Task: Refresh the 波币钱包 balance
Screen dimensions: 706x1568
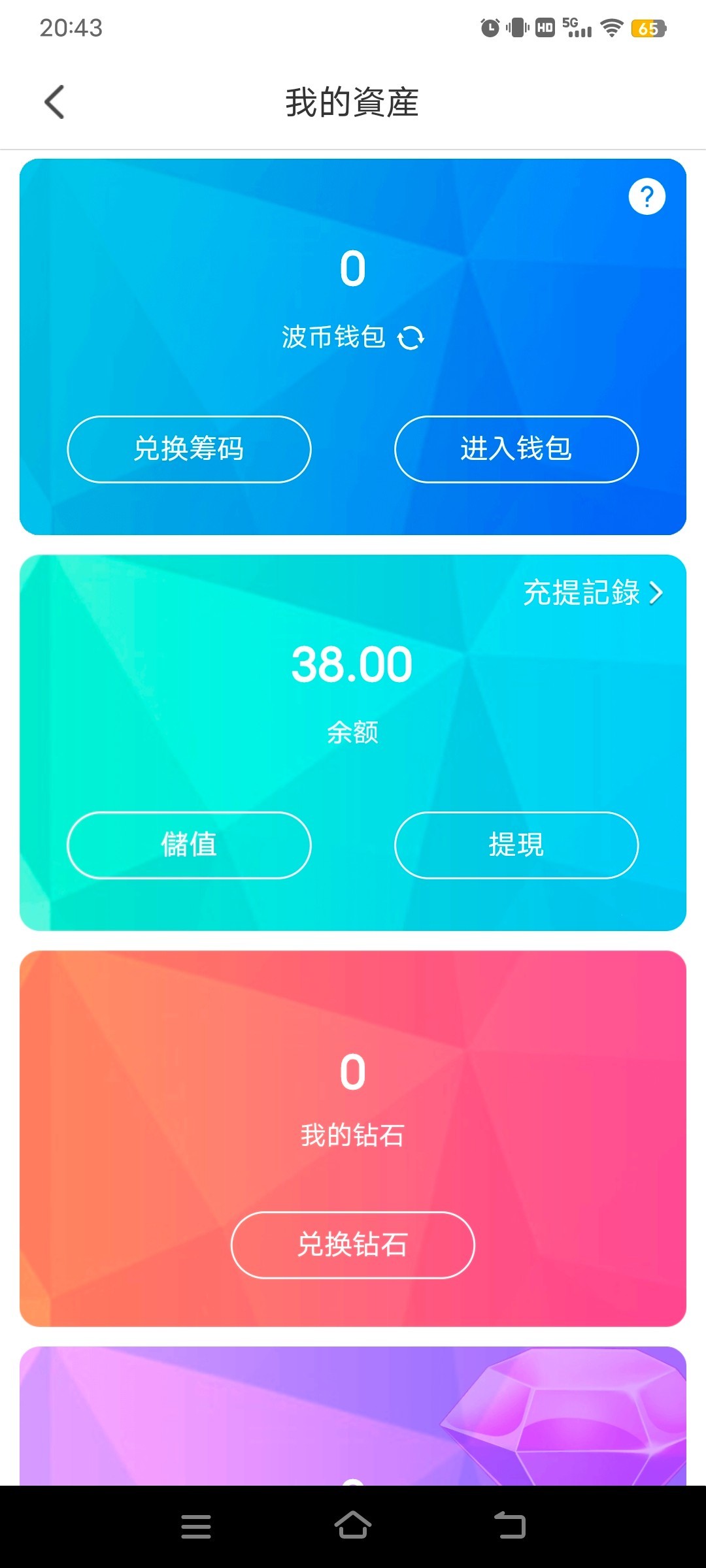Action: tap(411, 338)
